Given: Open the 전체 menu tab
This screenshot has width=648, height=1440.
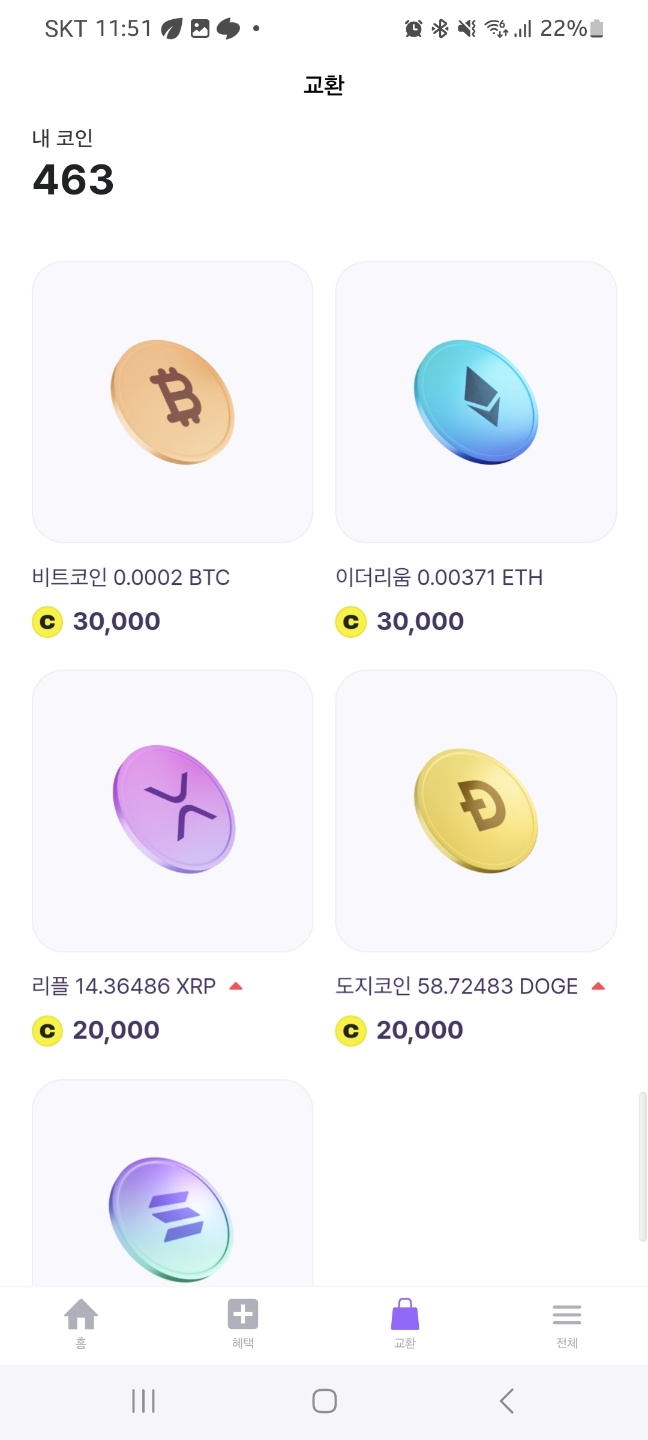Looking at the screenshot, I should [567, 1324].
